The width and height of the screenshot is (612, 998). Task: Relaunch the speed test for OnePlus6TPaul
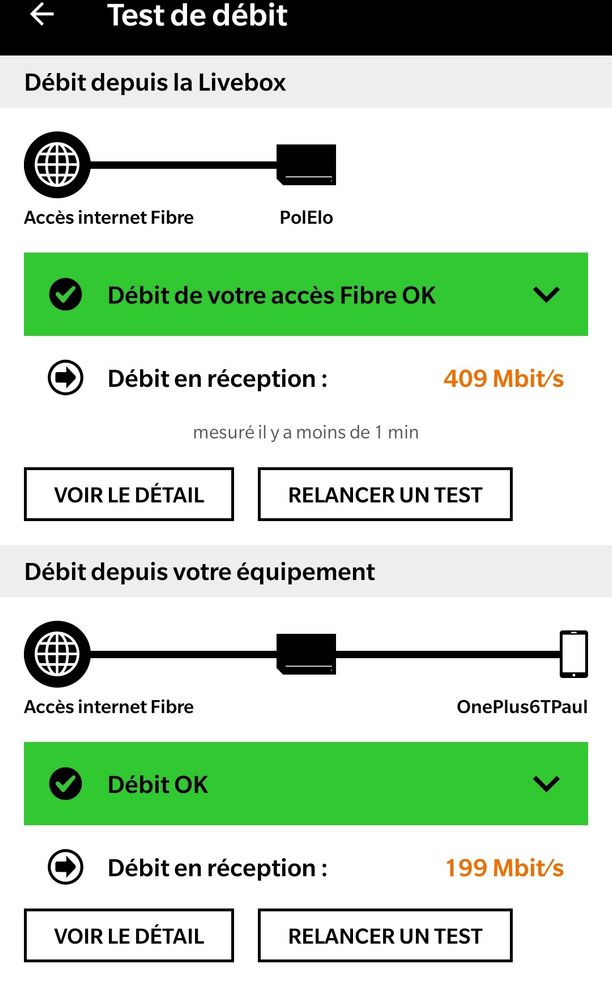click(385, 936)
